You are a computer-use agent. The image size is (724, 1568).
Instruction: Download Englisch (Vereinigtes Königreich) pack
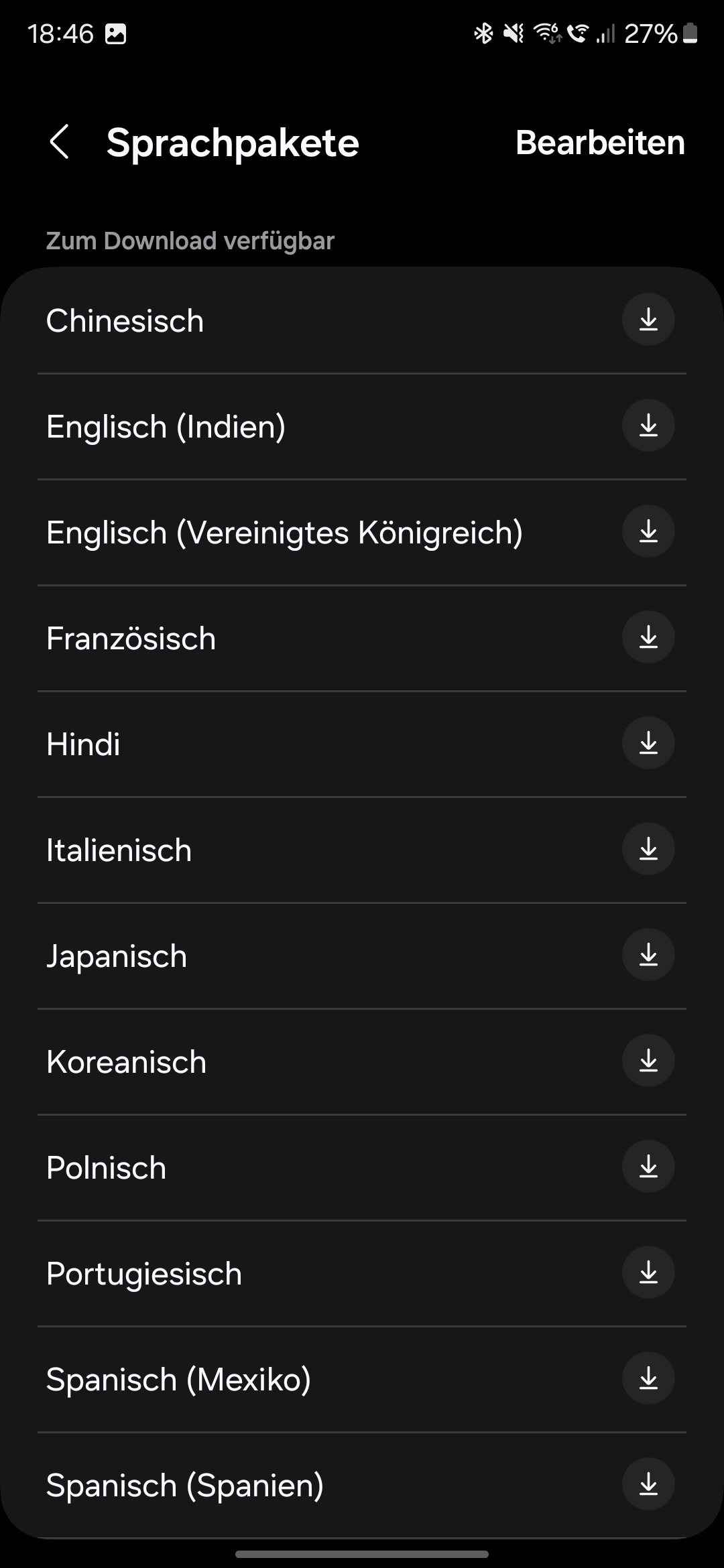648,531
